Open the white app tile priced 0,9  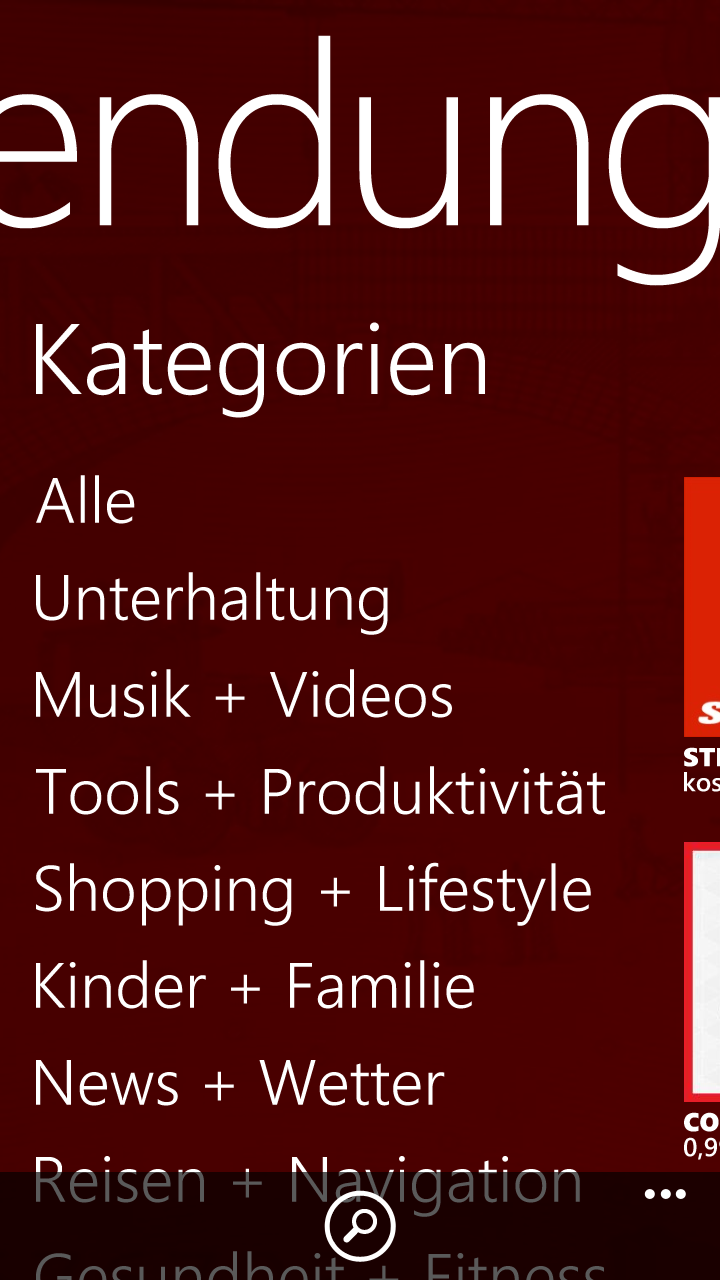pyautogui.click(x=702, y=971)
